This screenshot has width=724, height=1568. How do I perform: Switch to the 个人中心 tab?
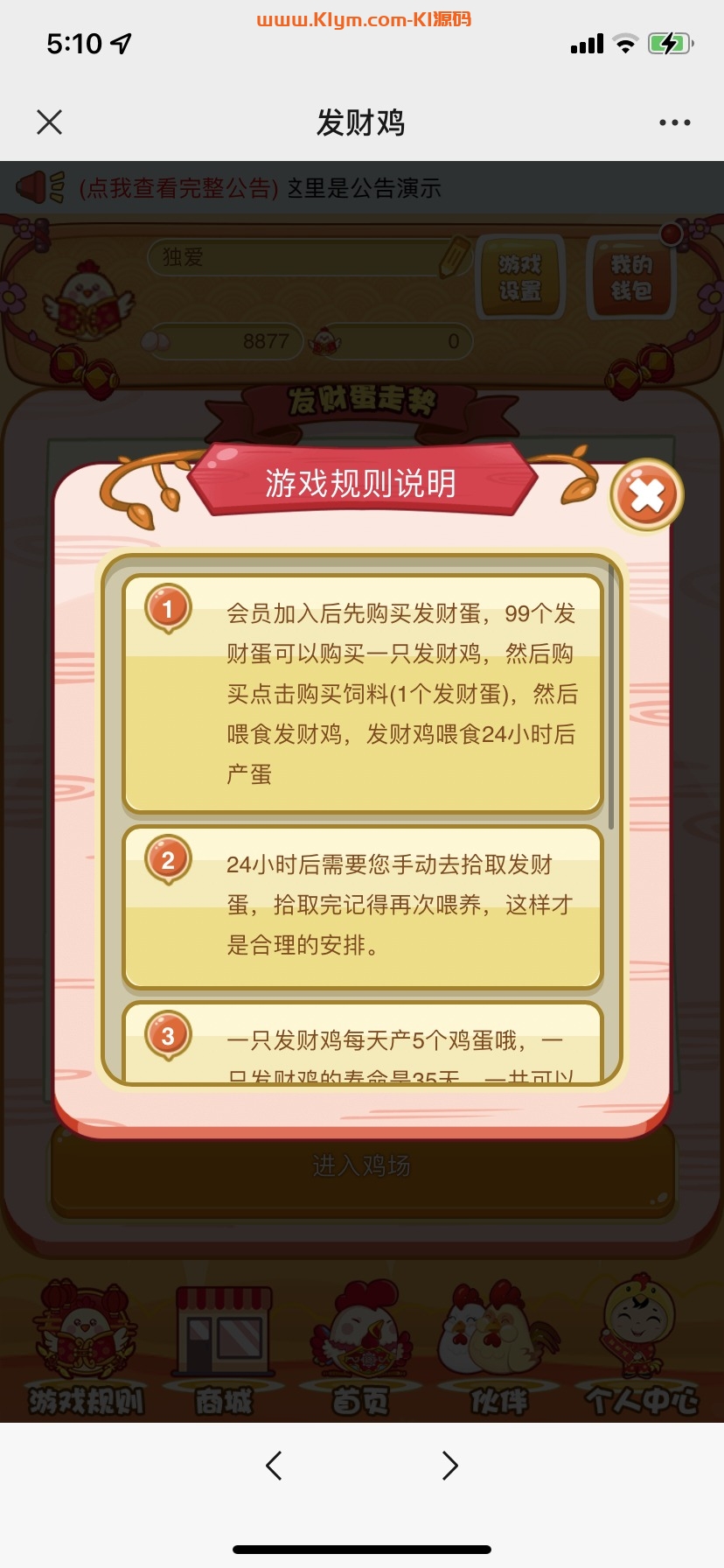641,1347
